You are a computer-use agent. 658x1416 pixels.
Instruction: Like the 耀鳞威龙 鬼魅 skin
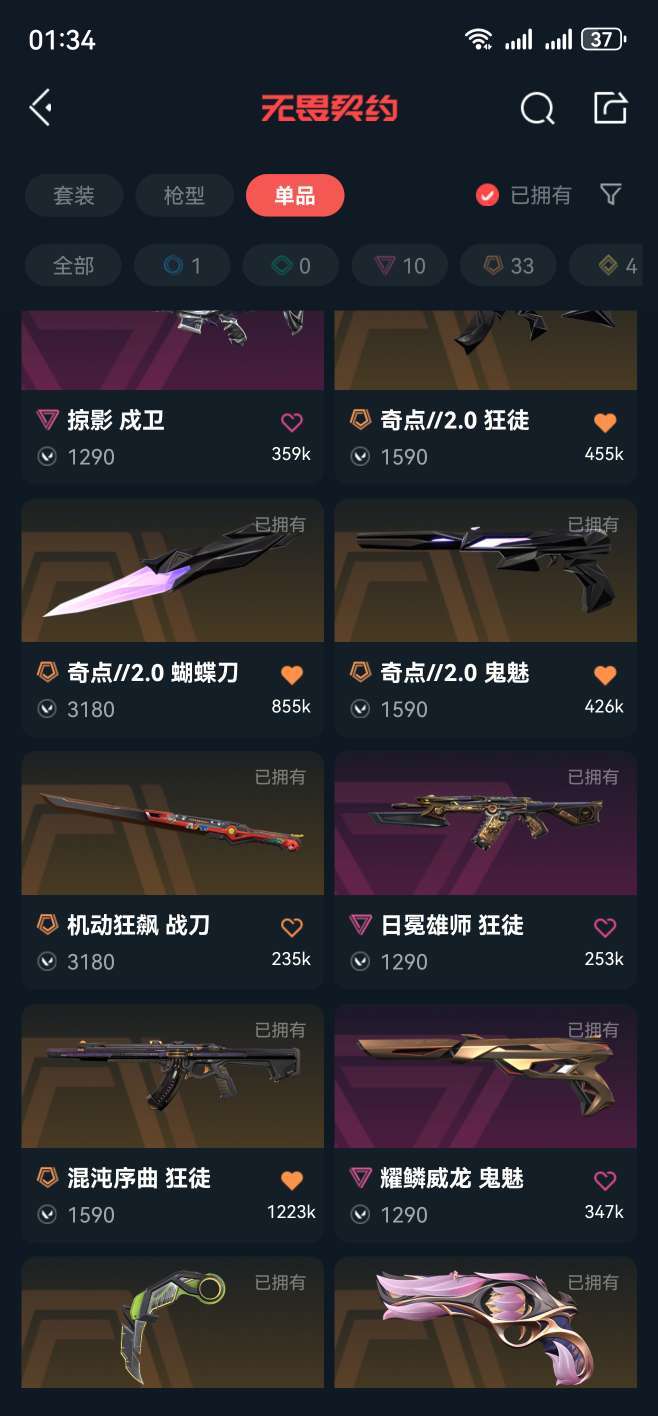[x=605, y=1180]
